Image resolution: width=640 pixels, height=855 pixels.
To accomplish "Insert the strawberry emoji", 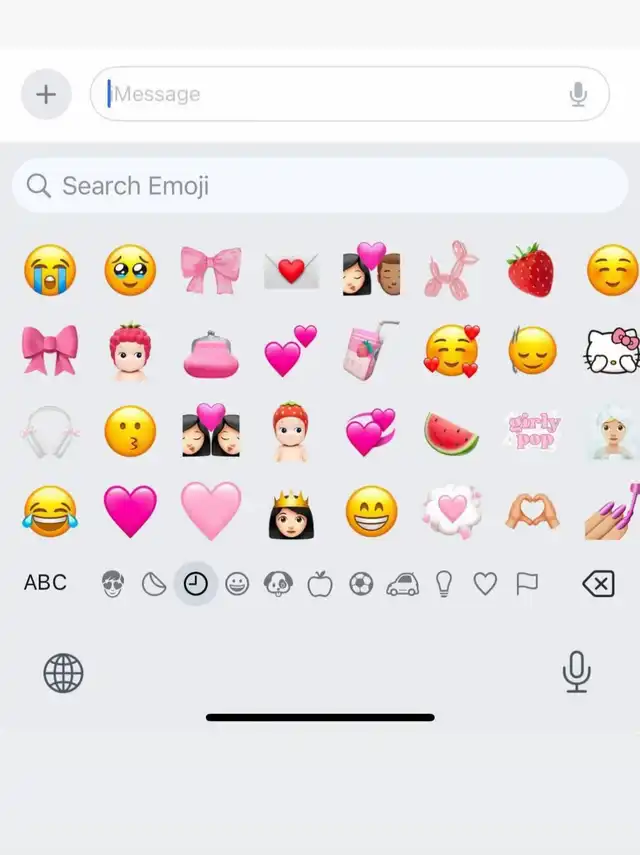I will point(530,270).
